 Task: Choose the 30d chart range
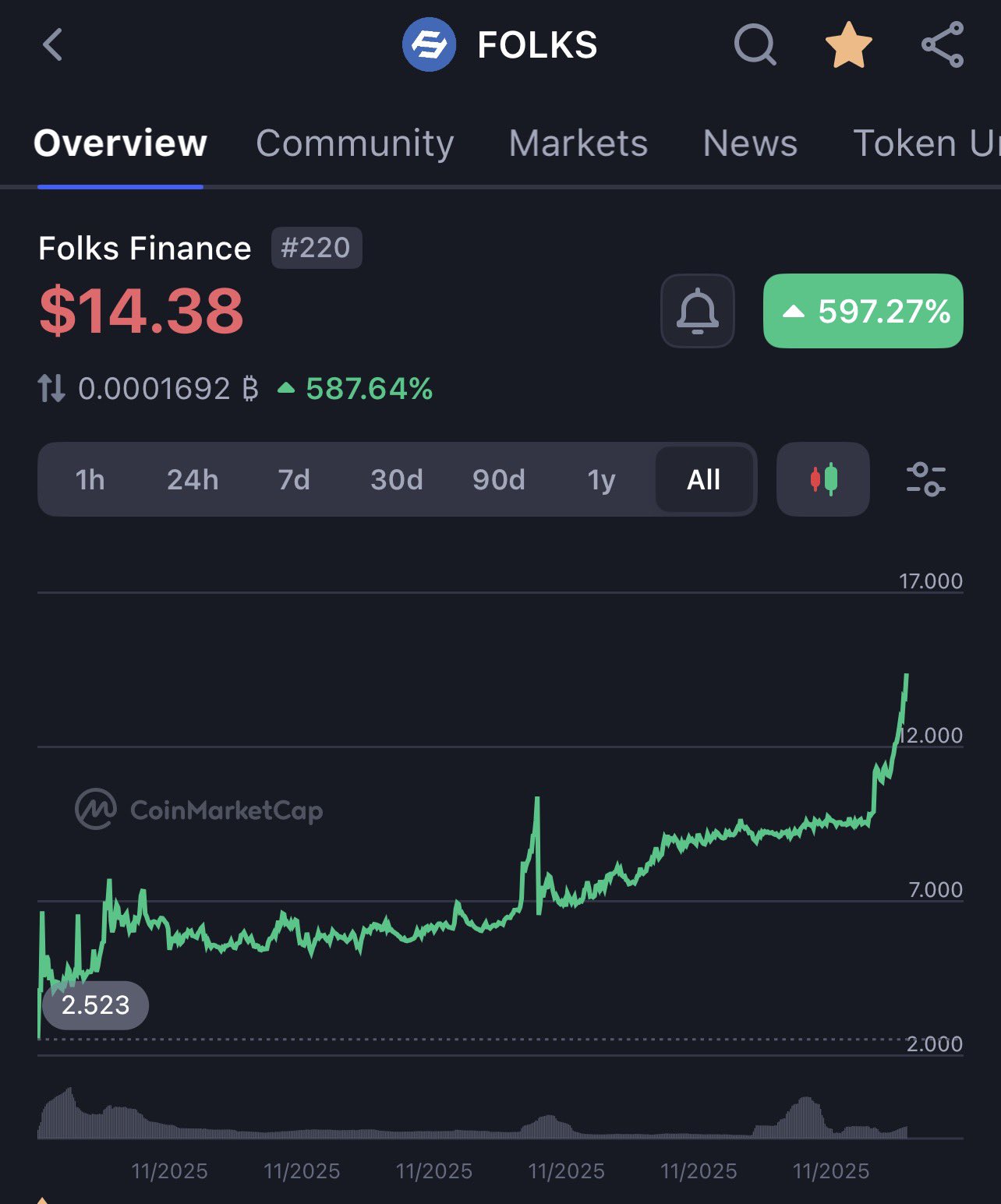click(396, 480)
